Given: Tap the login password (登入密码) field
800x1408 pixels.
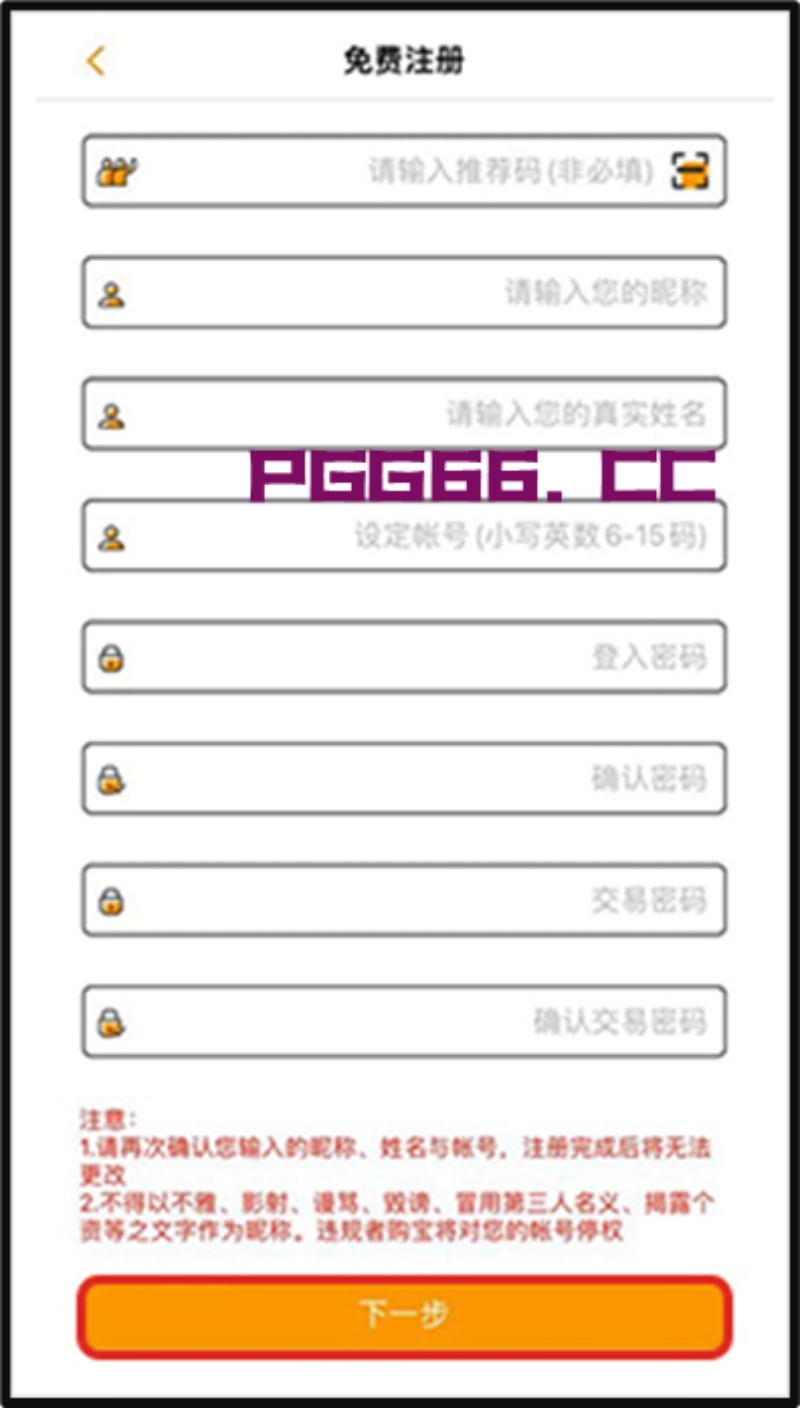Looking at the screenshot, I should coord(404,657).
